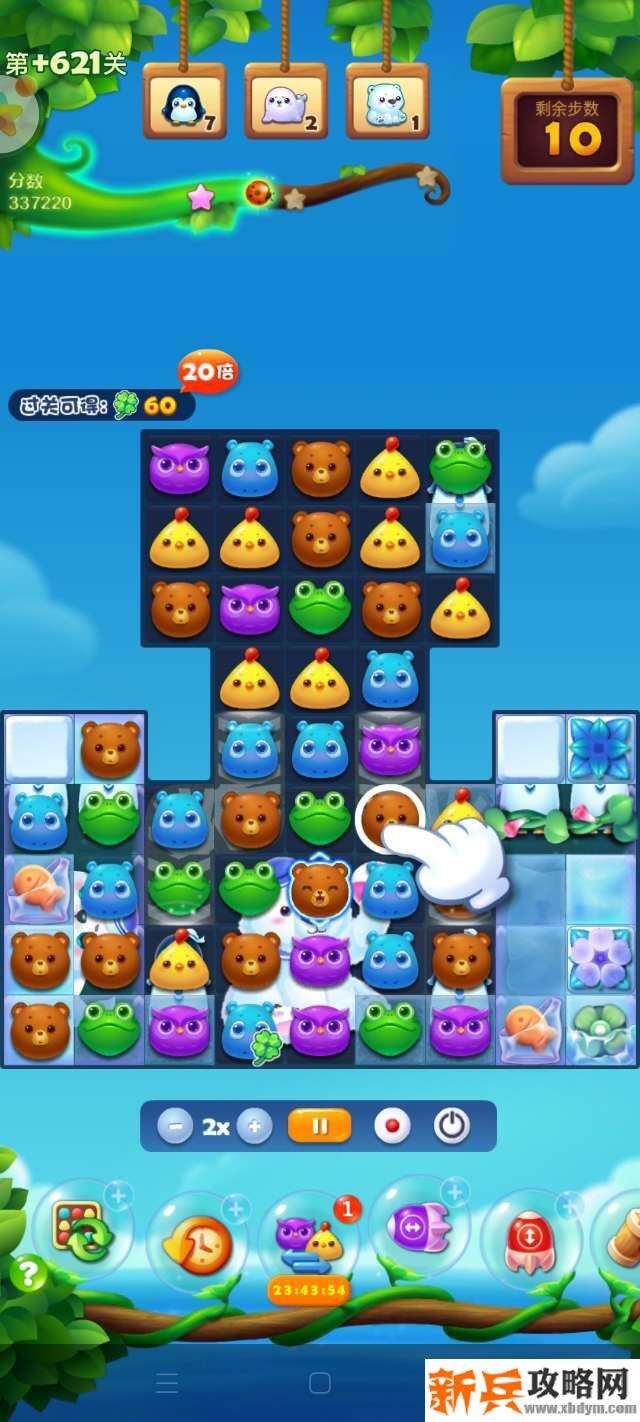Image resolution: width=640 pixels, height=1422 pixels.
Task: Tap the red record button
Action: click(x=392, y=1127)
